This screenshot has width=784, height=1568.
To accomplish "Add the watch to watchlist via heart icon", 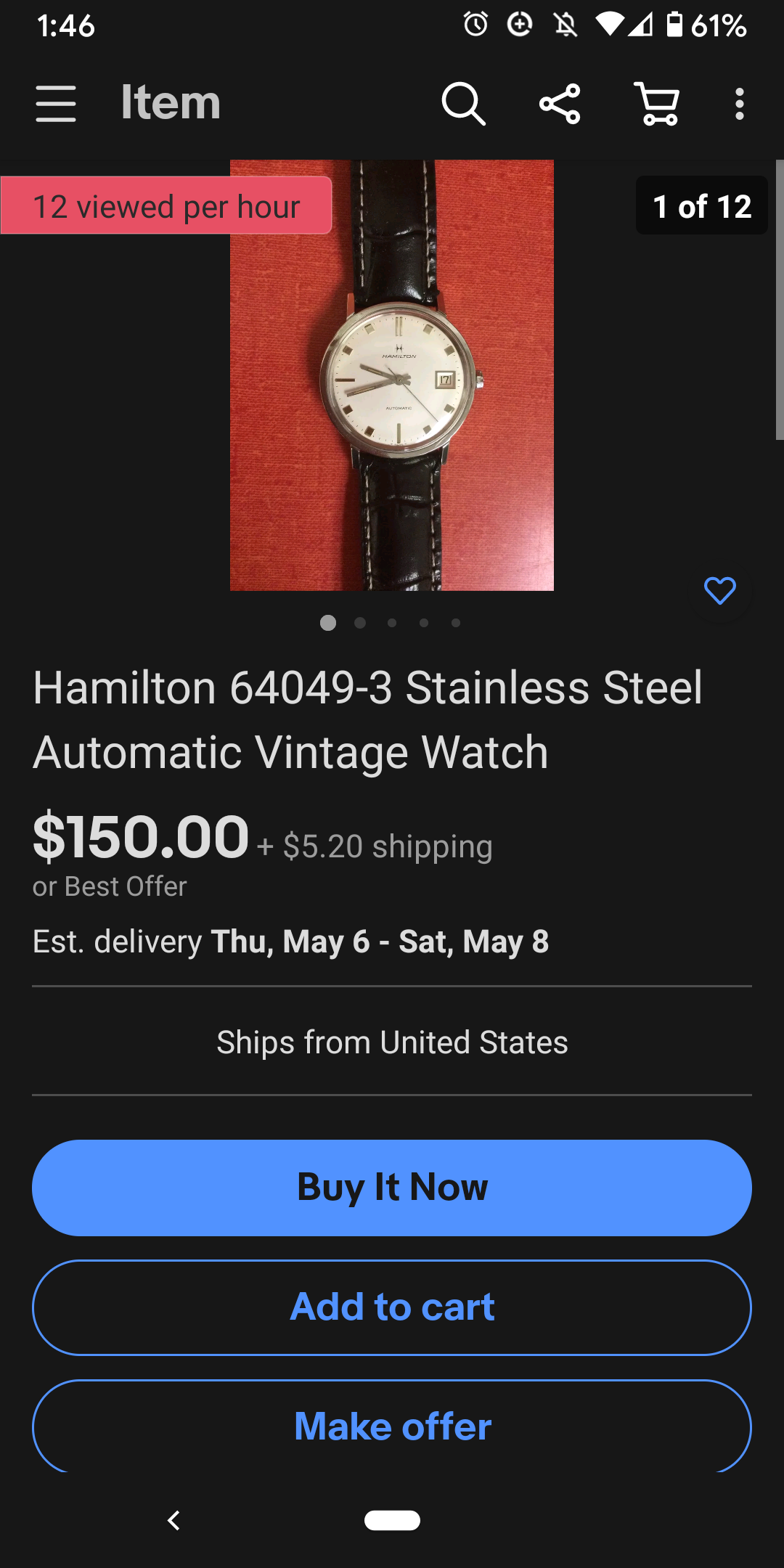I will pyautogui.click(x=719, y=591).
